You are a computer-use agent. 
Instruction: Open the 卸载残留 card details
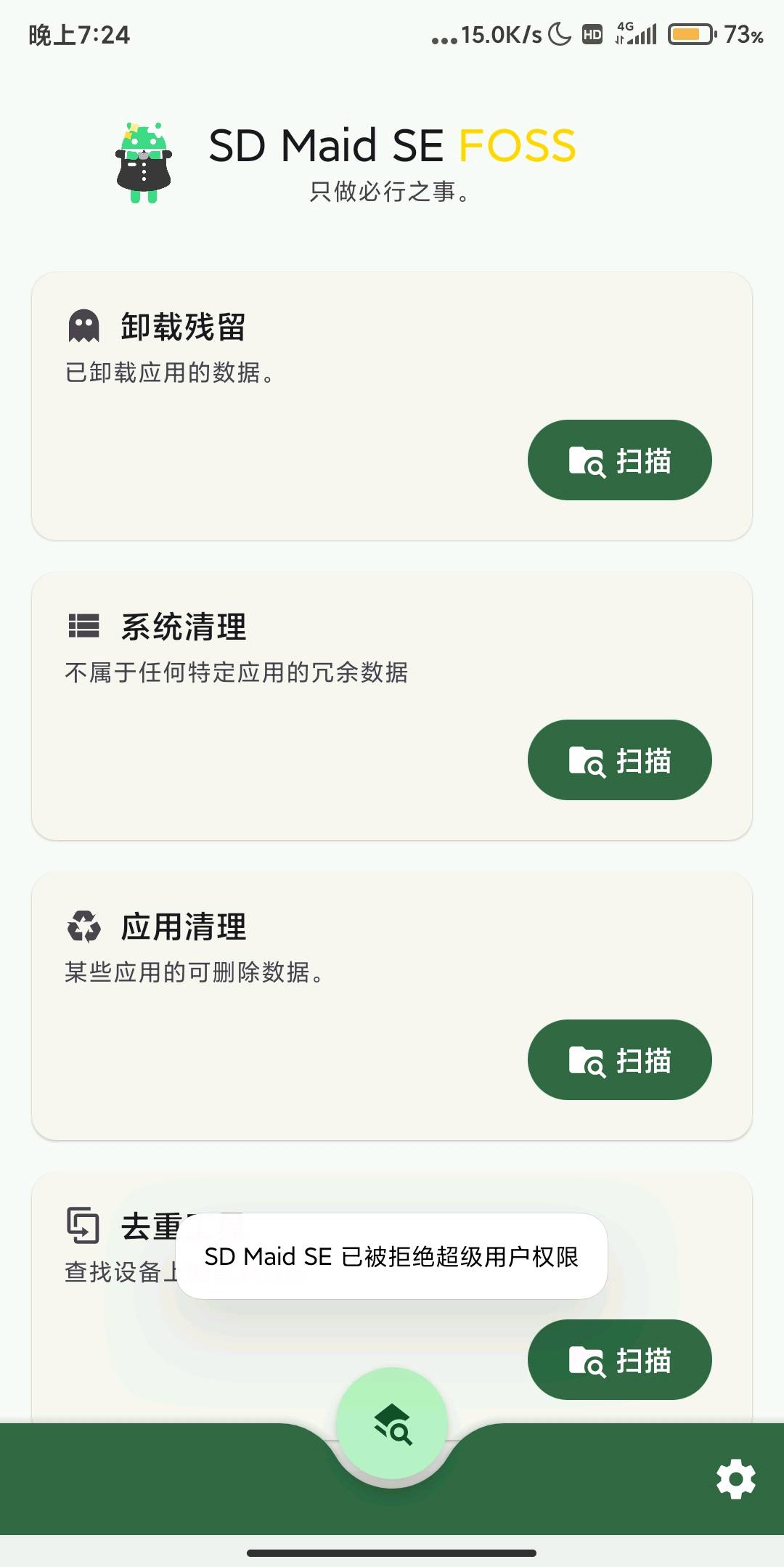[392, 406]
